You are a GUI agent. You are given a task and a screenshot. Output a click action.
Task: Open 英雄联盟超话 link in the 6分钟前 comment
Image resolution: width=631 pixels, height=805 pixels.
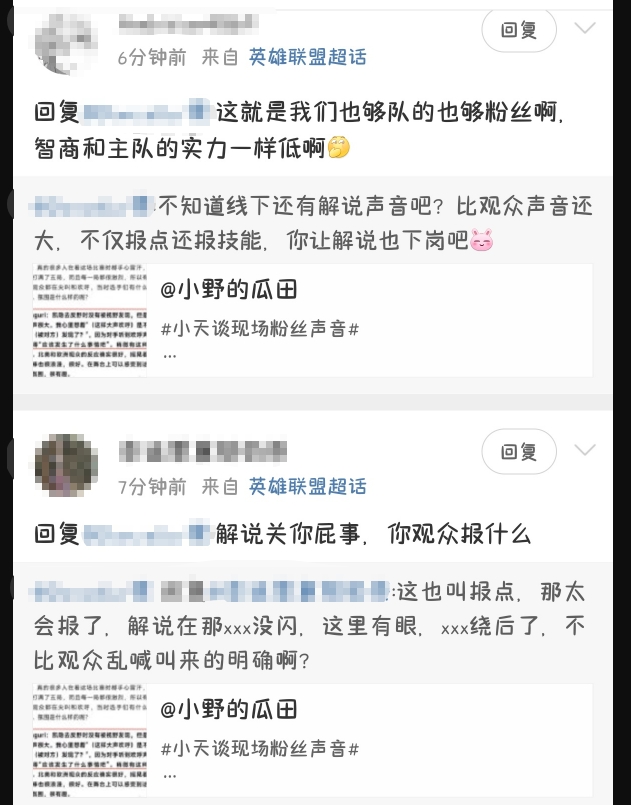click(307, 57)
